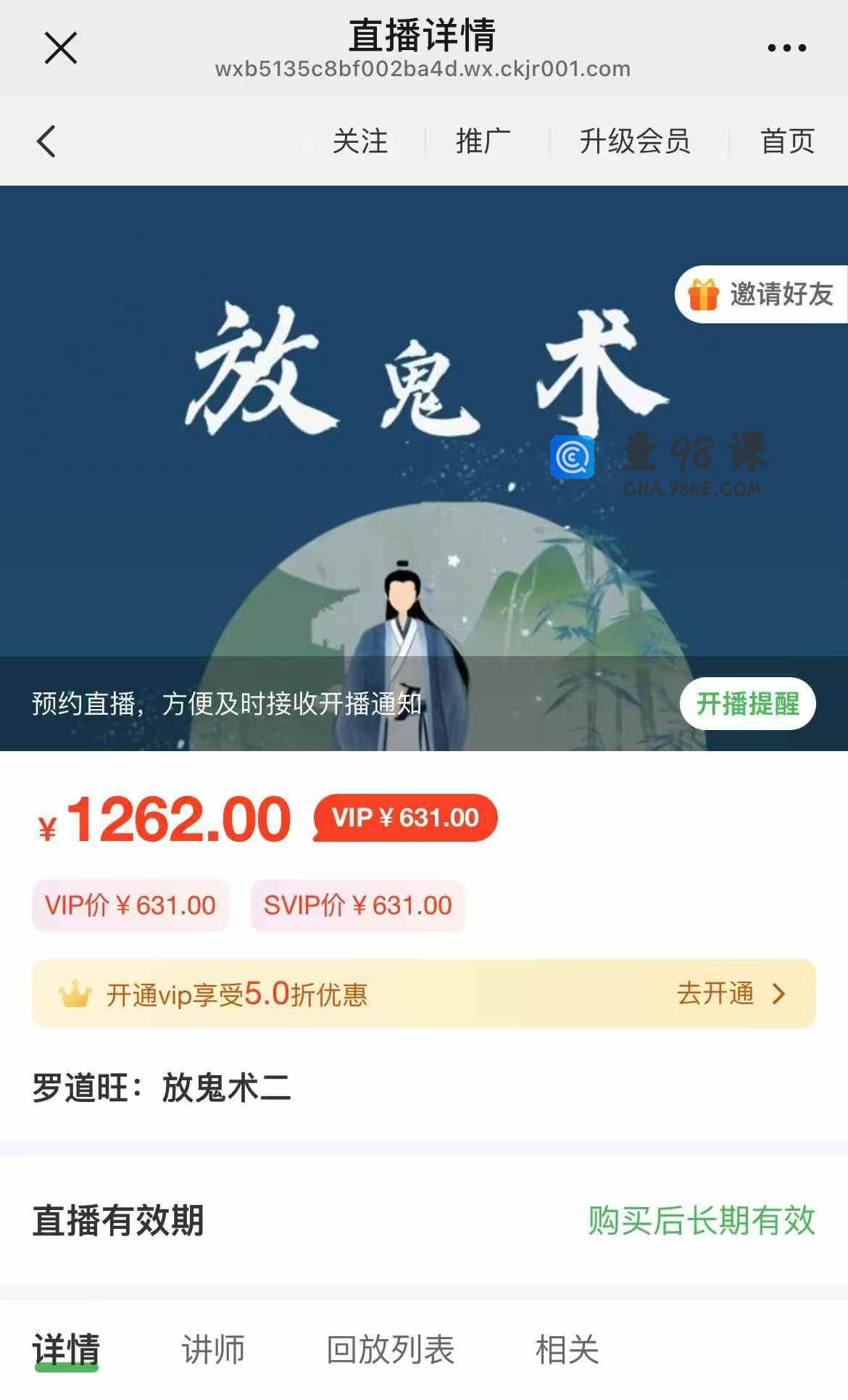
Task: Tap 去开通 to activate VIP
Action: [x=731, y=994]
